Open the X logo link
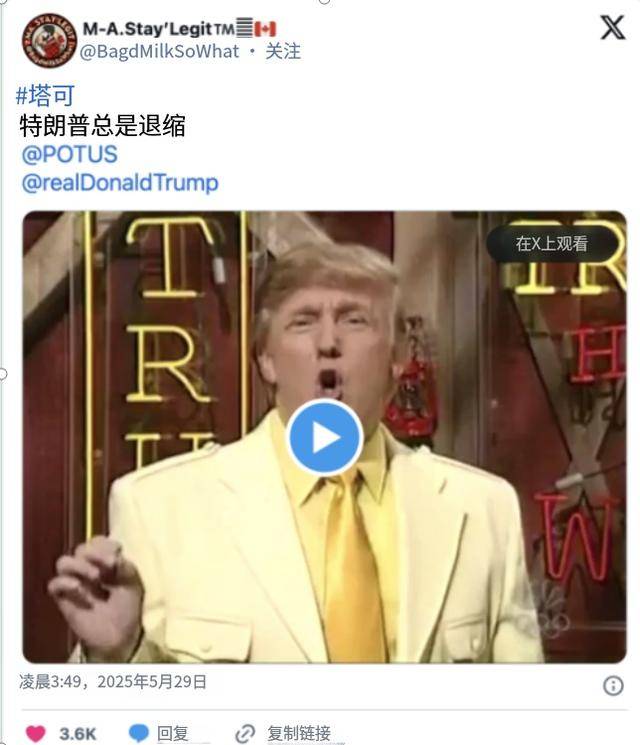 coord(612,28)
